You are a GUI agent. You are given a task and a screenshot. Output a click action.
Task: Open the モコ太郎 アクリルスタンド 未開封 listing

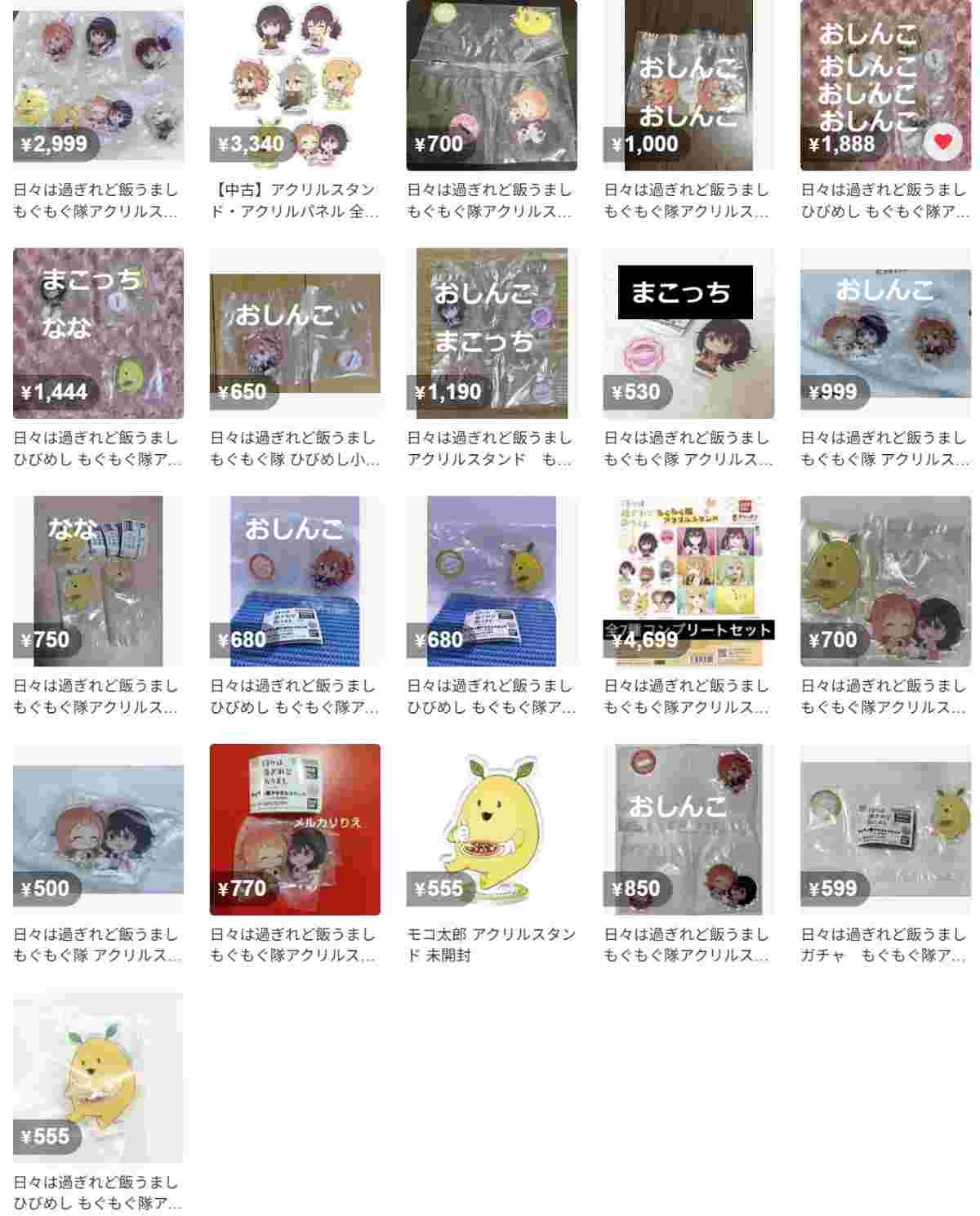(492, 830)
